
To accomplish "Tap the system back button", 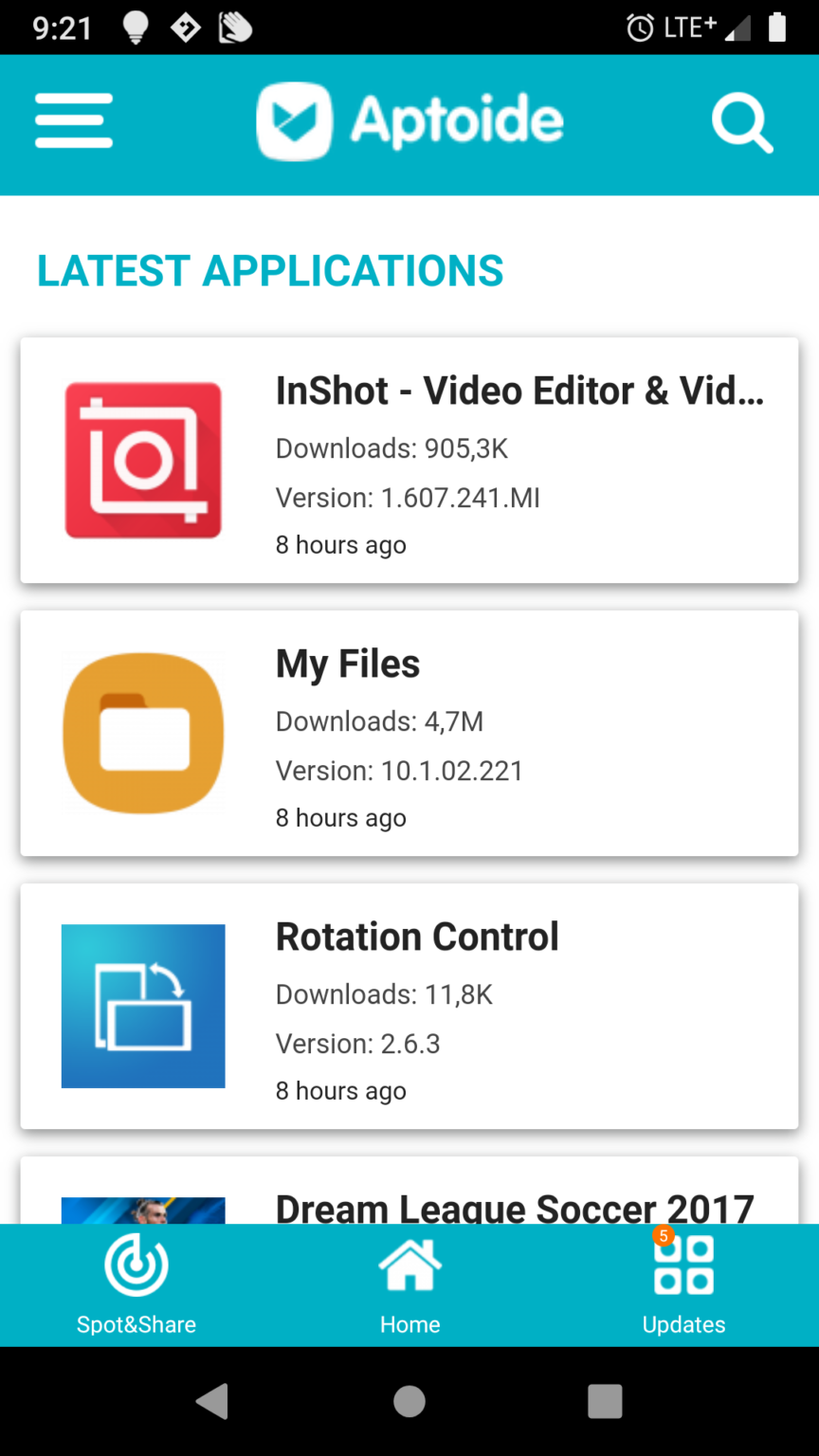I will [212, 1401].
